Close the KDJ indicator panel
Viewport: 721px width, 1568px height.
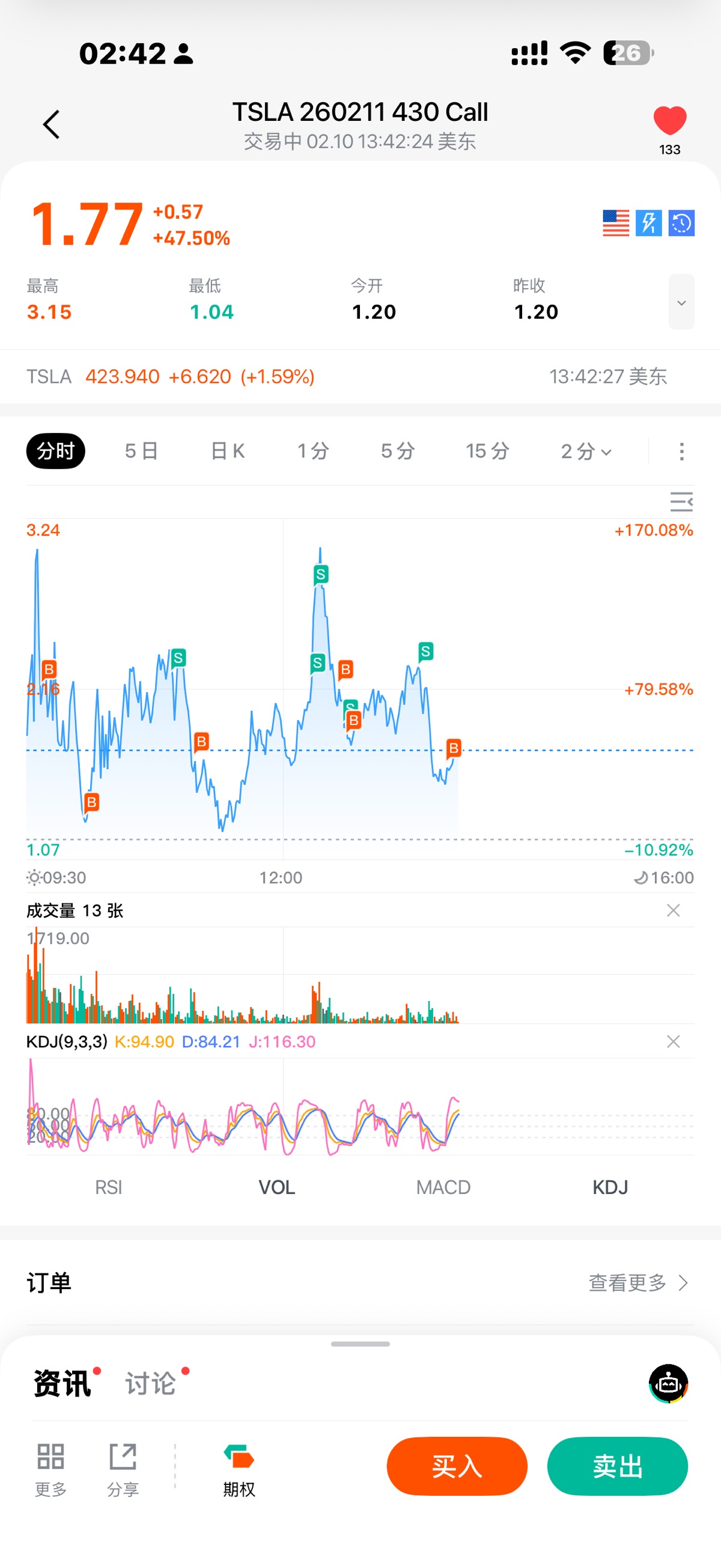point(673,1041)
